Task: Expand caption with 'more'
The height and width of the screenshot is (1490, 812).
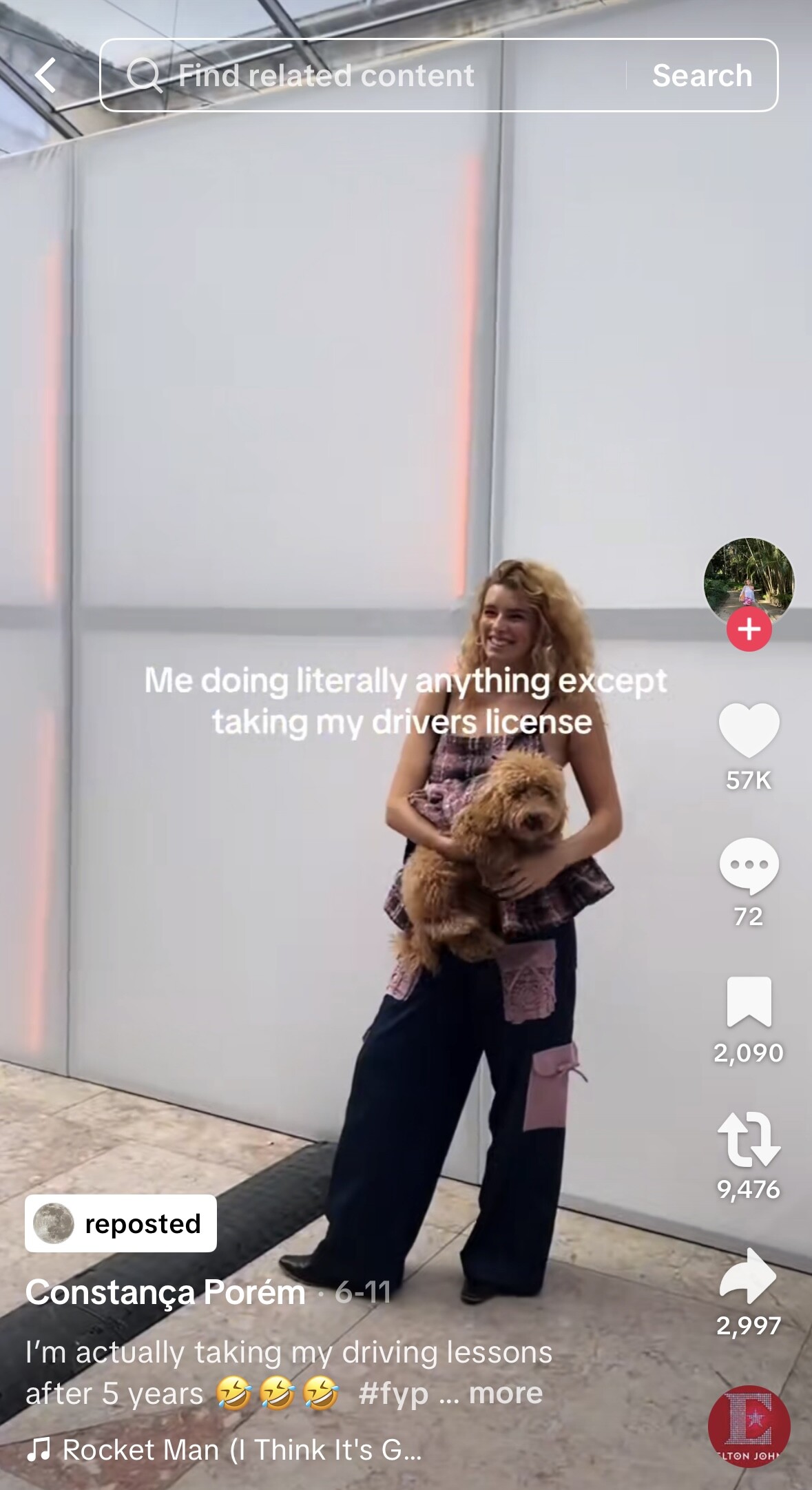Action: (506, 1393)
